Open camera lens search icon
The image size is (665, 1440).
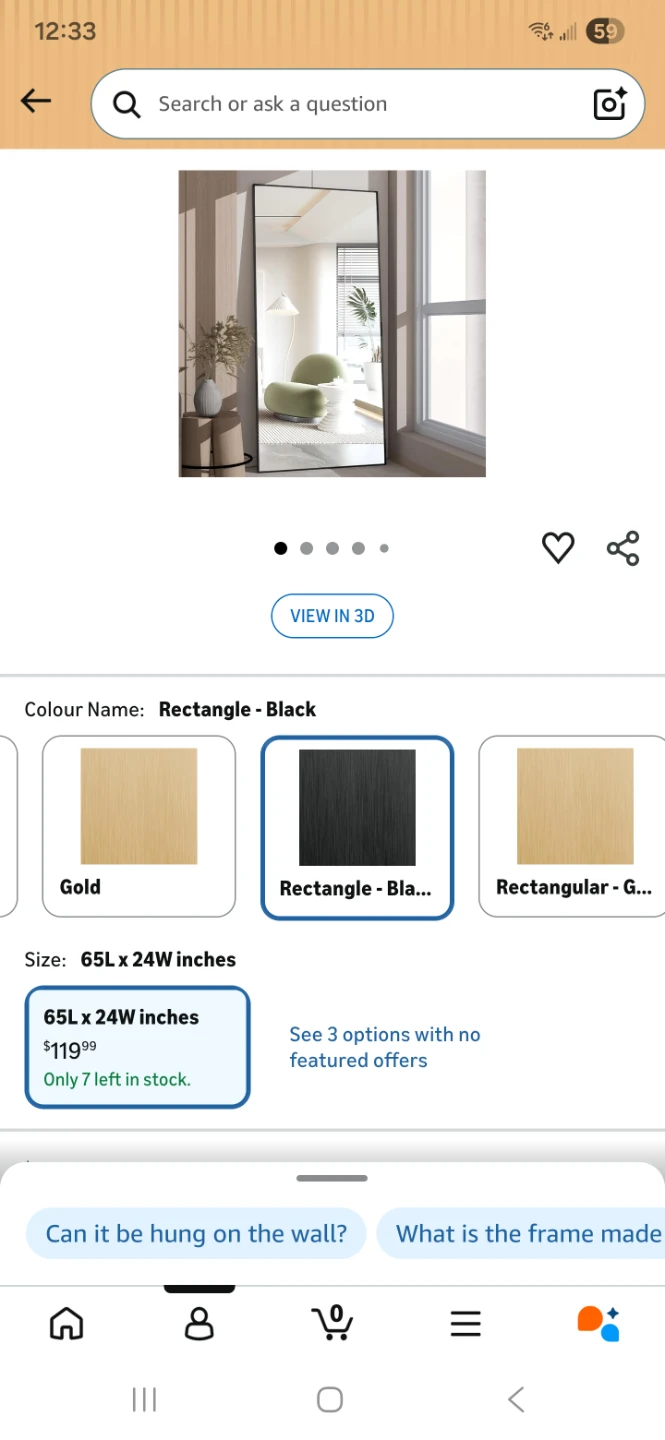(610, 104)
